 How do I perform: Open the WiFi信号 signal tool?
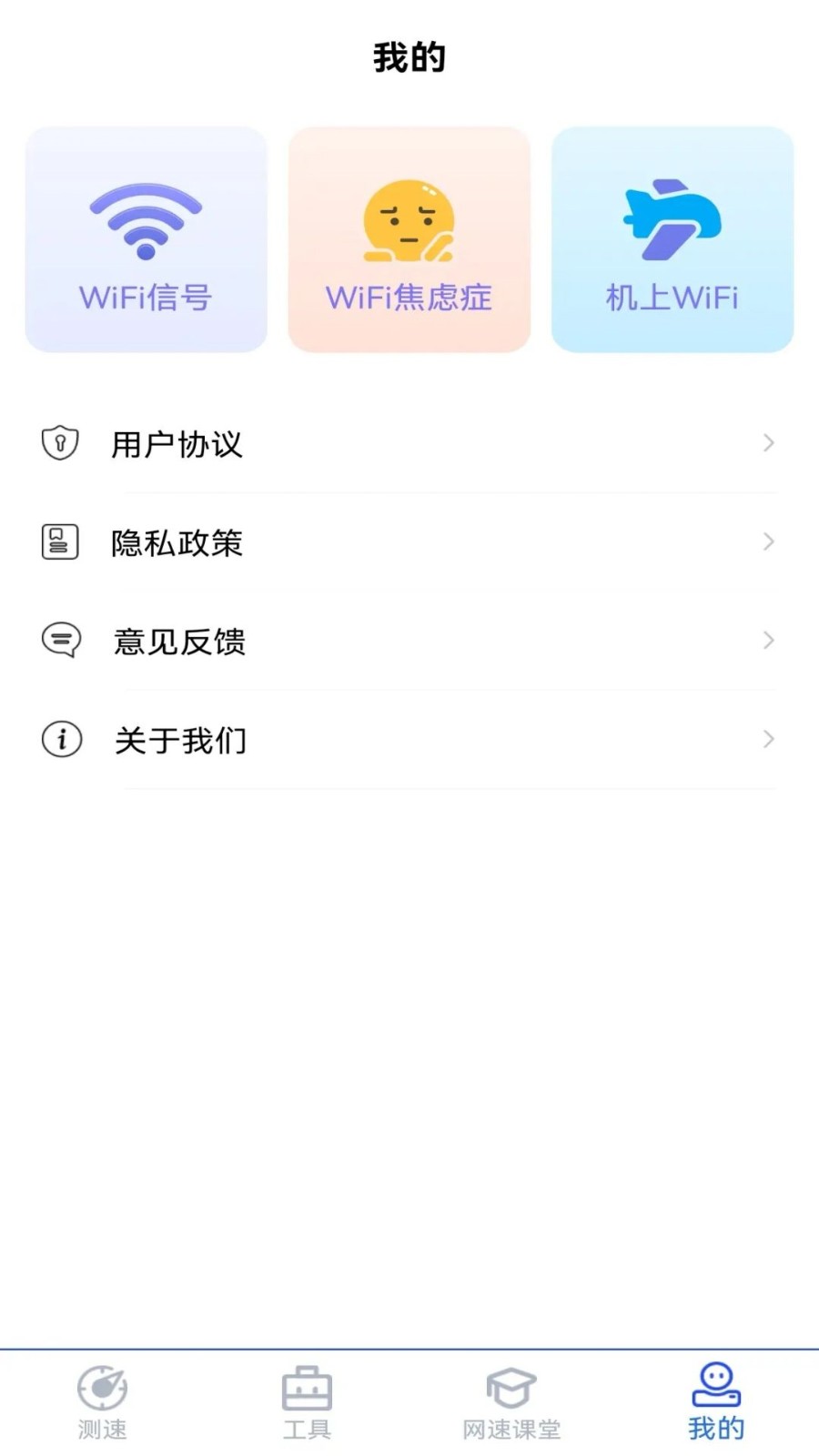[x=146, y=238]
